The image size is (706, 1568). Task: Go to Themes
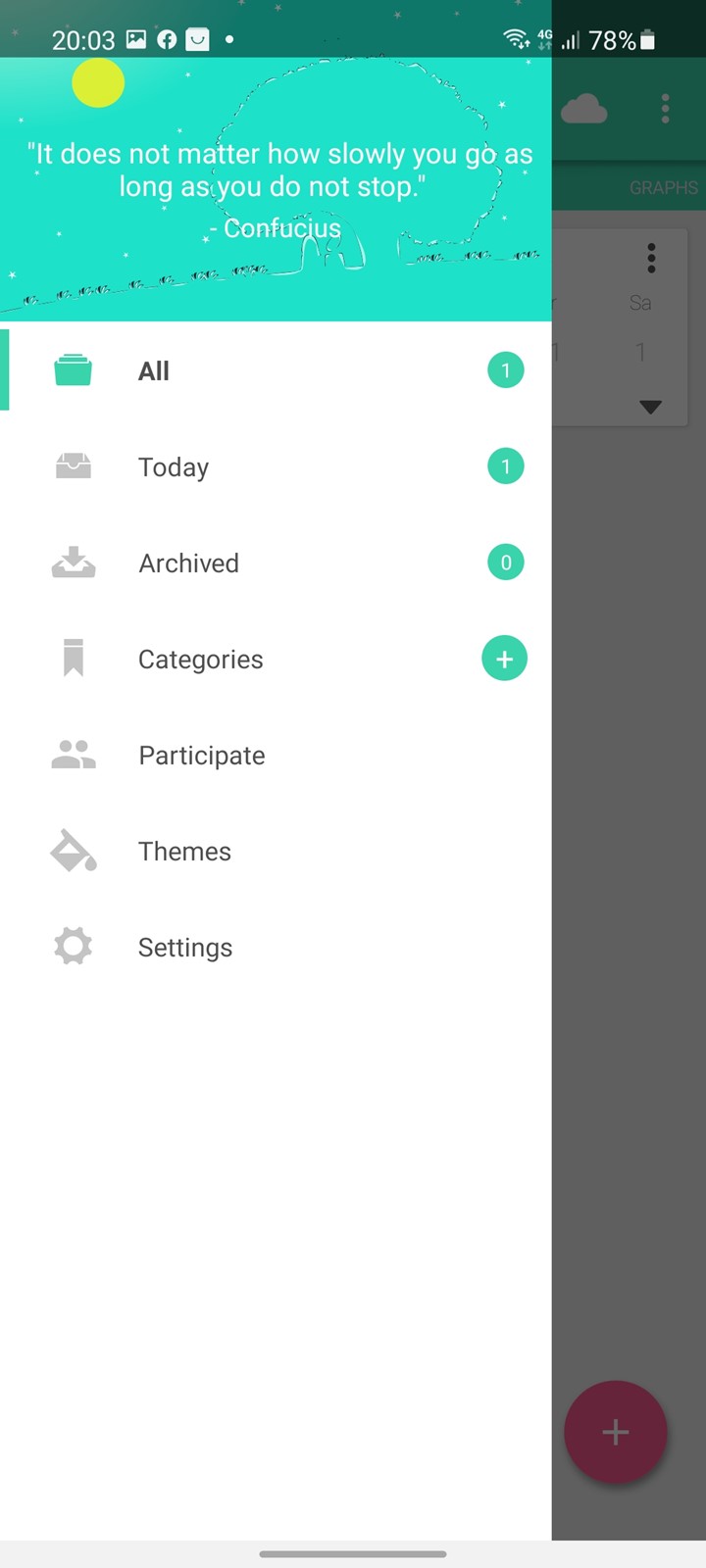[276, 851]
